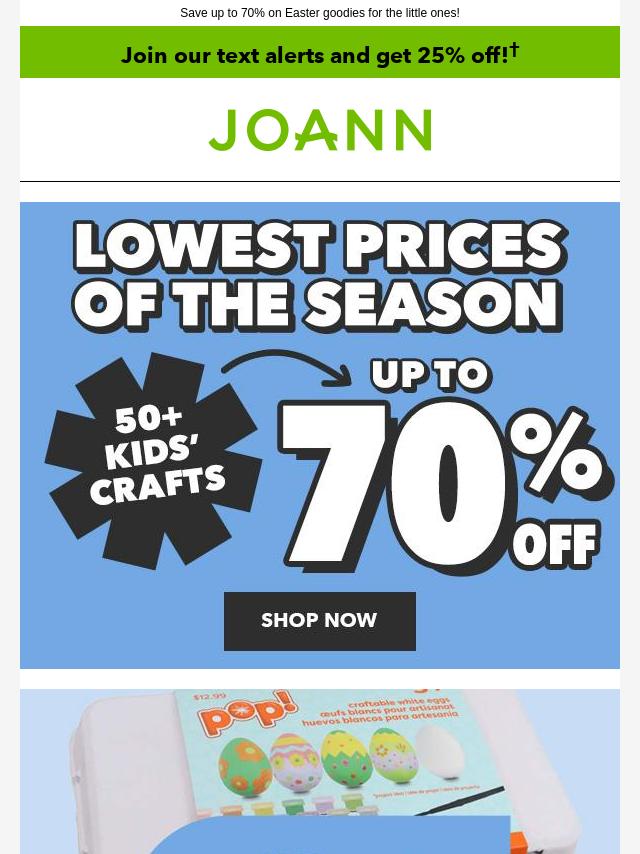640x854 pixels.
Task: Open the text alerts 25% off banner
Action: pos(320,53)
